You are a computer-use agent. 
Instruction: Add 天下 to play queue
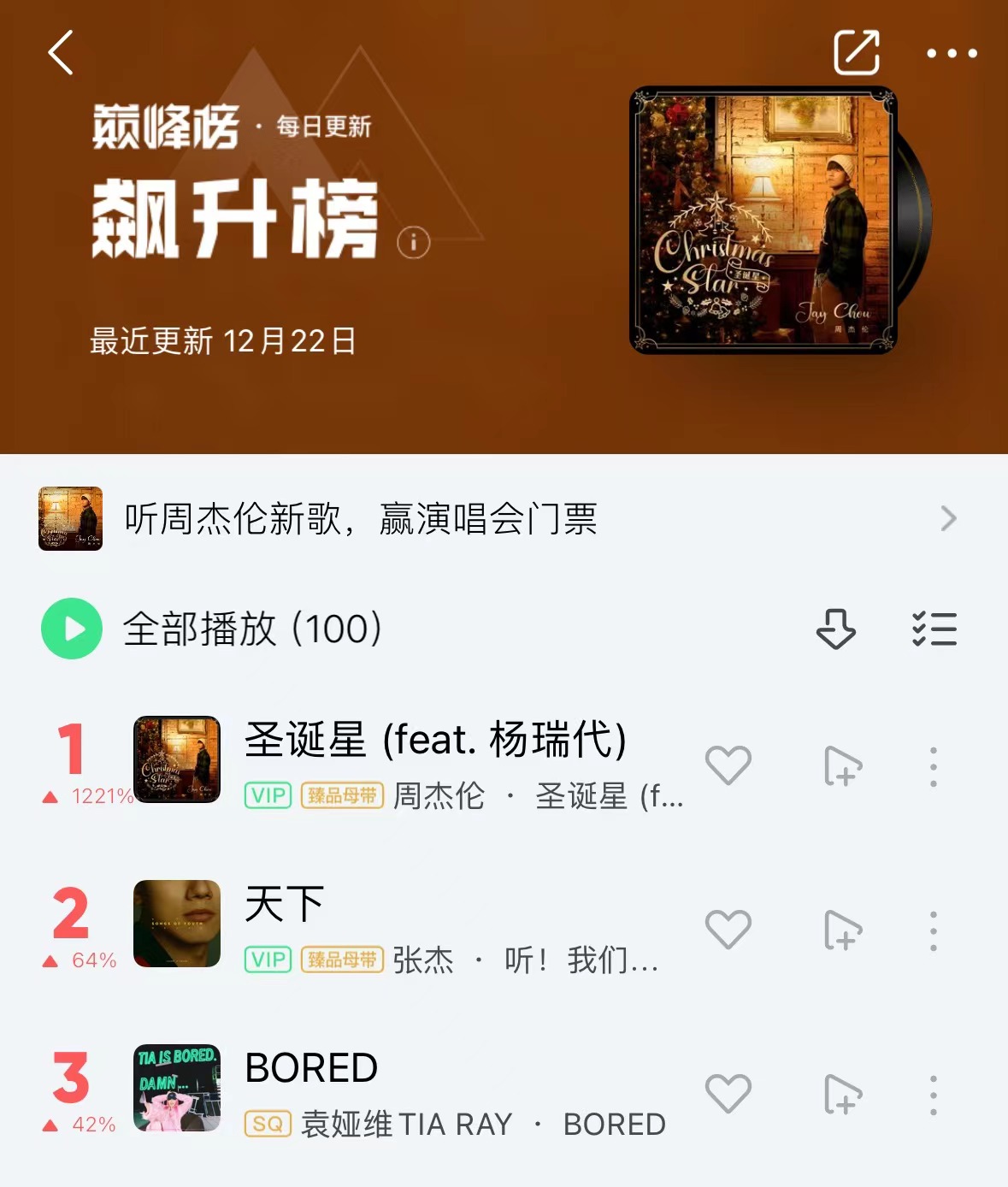pos(842,930)
